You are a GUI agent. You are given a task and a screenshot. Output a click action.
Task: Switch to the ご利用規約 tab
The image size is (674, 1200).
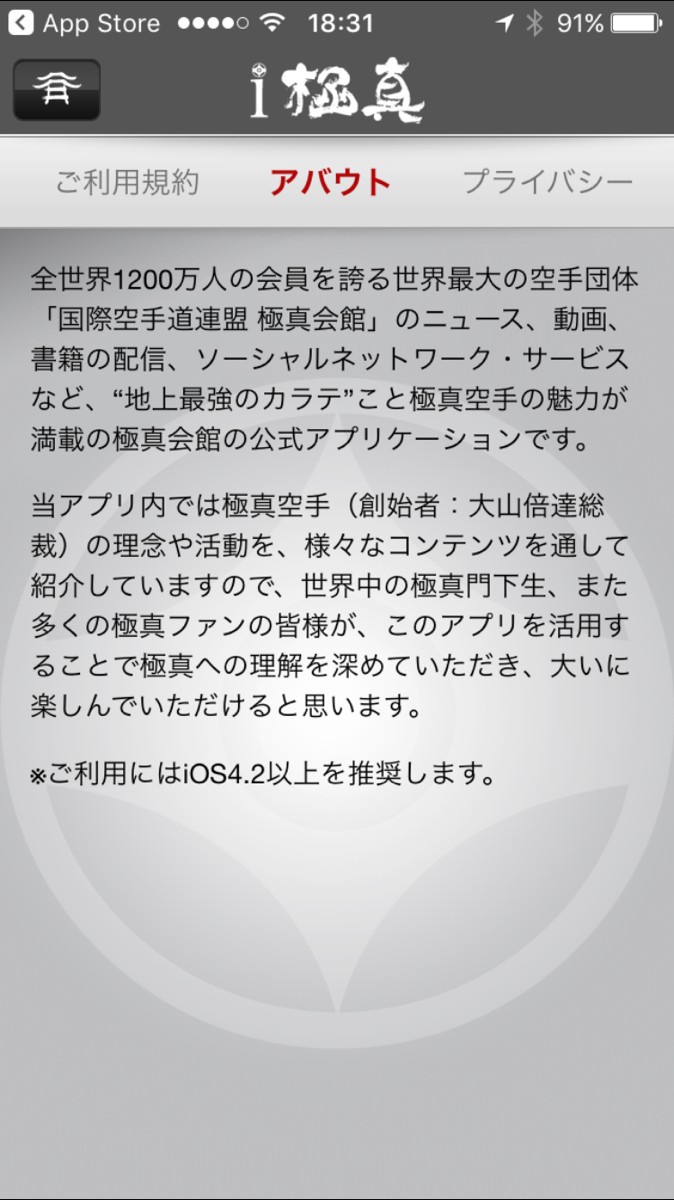[x=127, y=183]
